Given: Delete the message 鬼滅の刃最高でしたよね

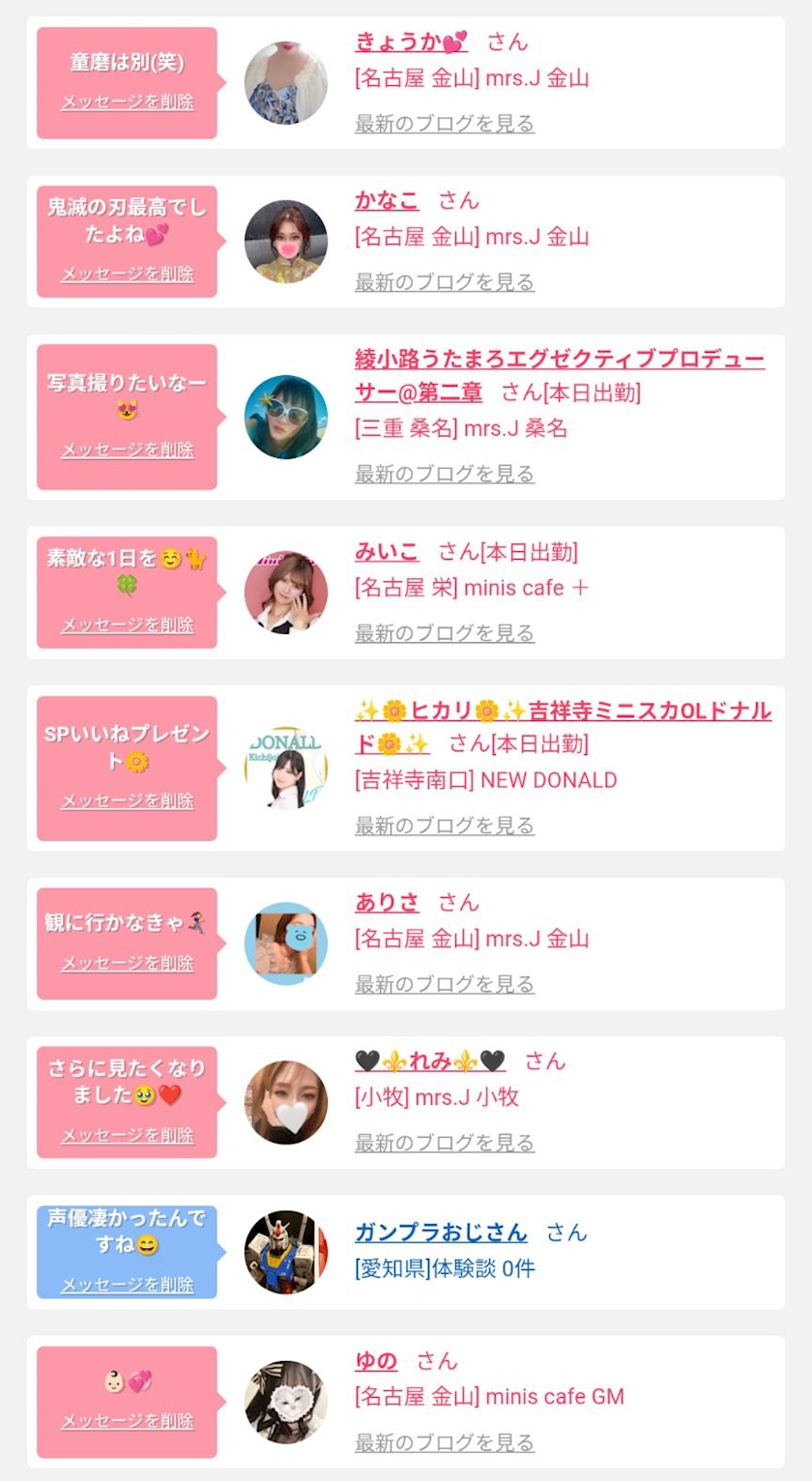Looking at the screenshot, I should tap(128, 274).
